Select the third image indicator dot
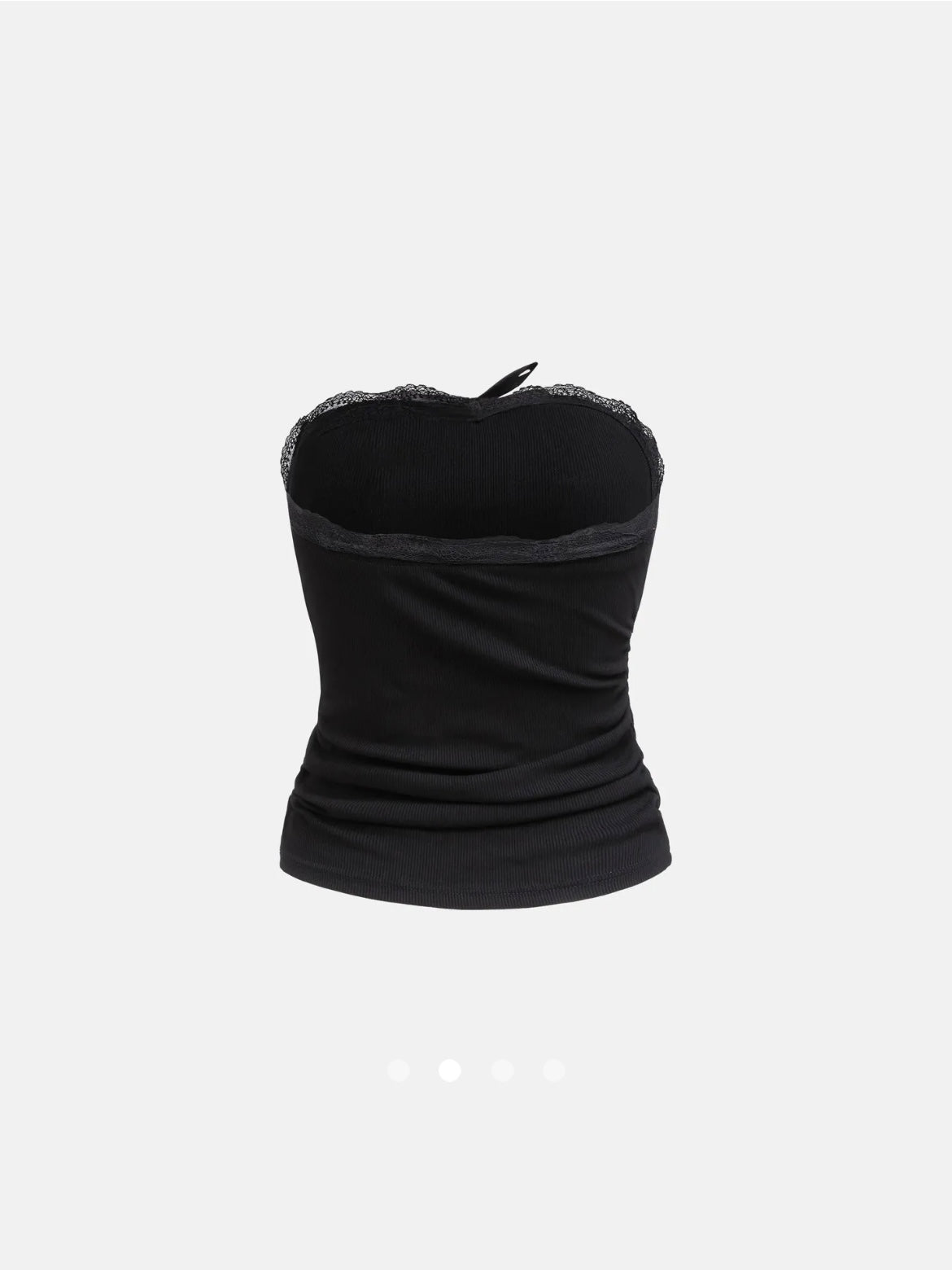952x1270 pixels. pyautogui.click(x=502, y=1070)
